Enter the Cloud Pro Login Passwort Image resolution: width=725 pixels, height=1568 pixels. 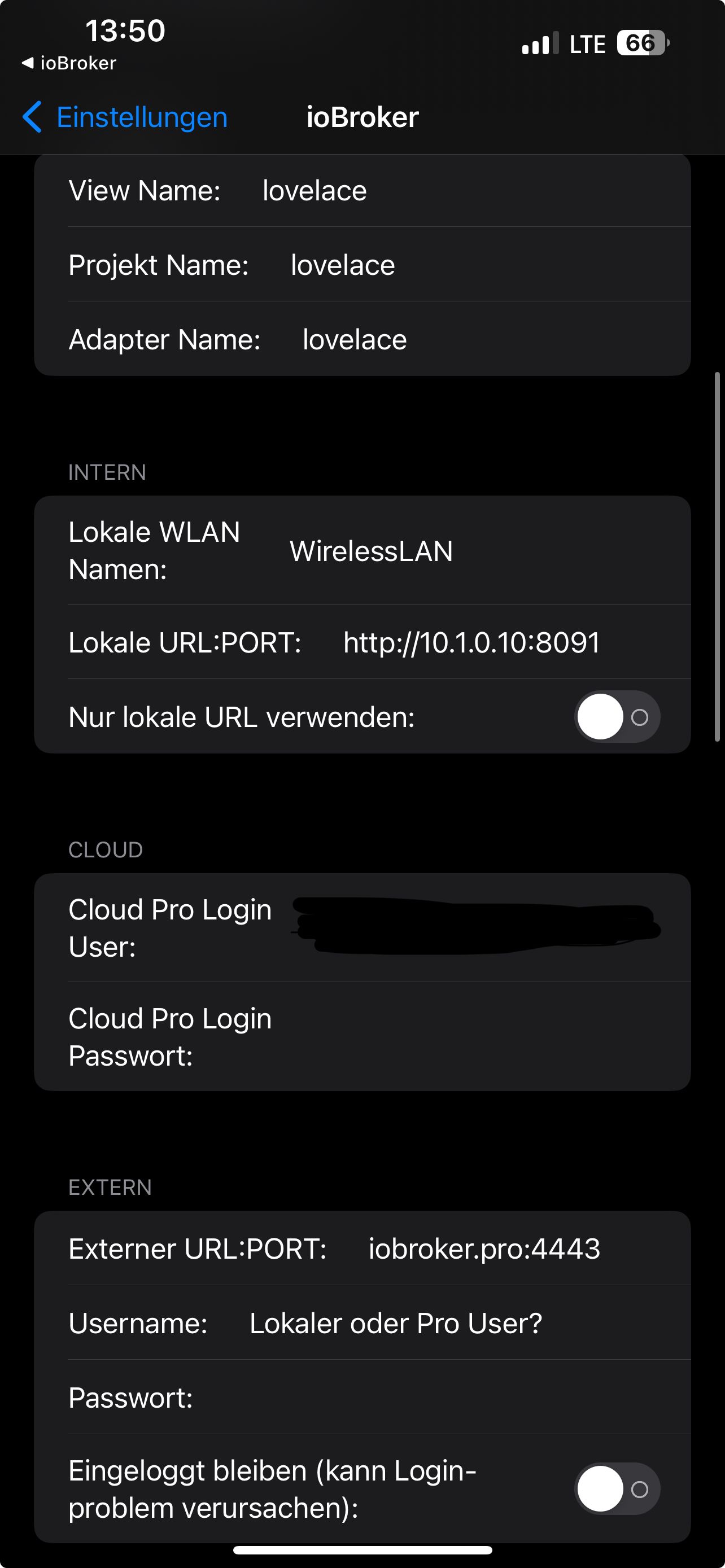pos(475,1037)
